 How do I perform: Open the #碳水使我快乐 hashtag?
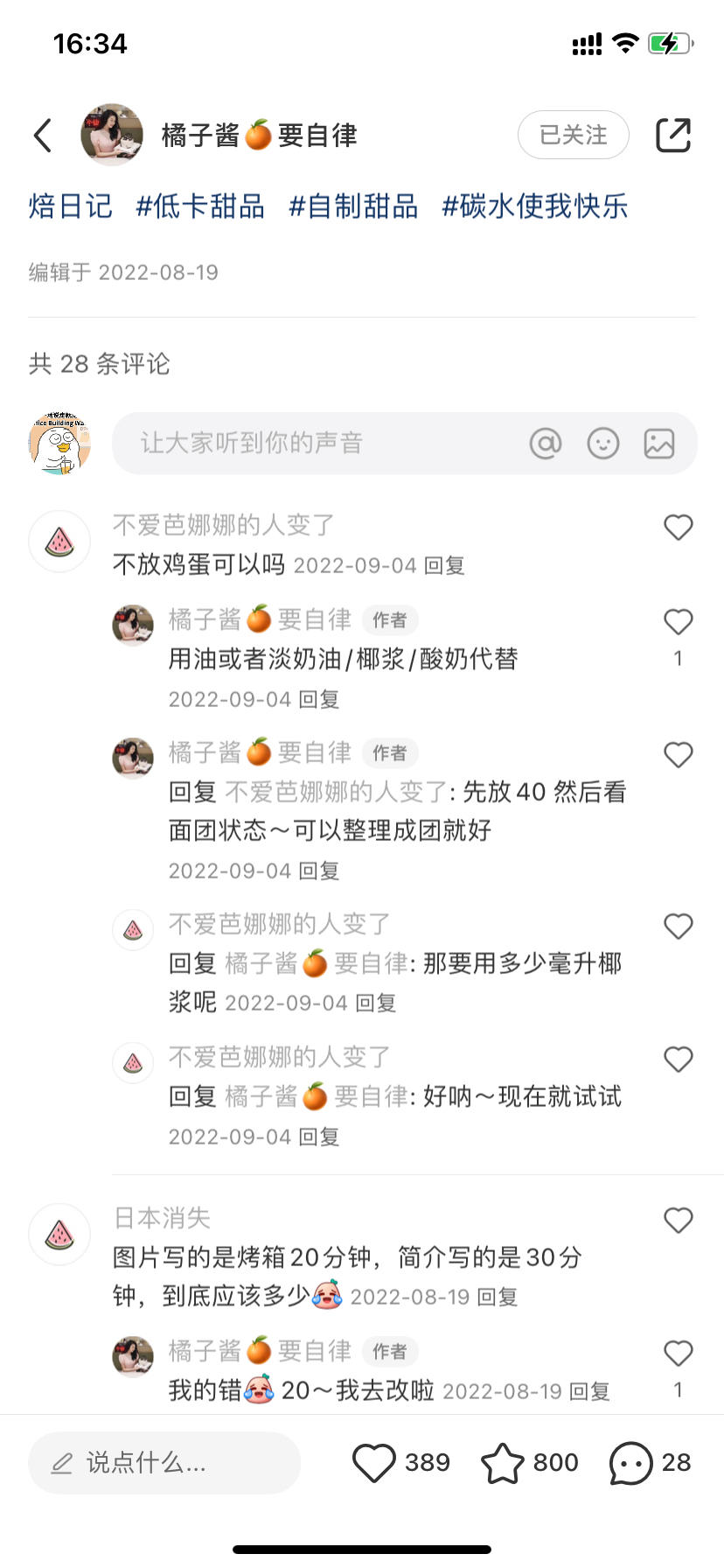click(x=534, y=206)
